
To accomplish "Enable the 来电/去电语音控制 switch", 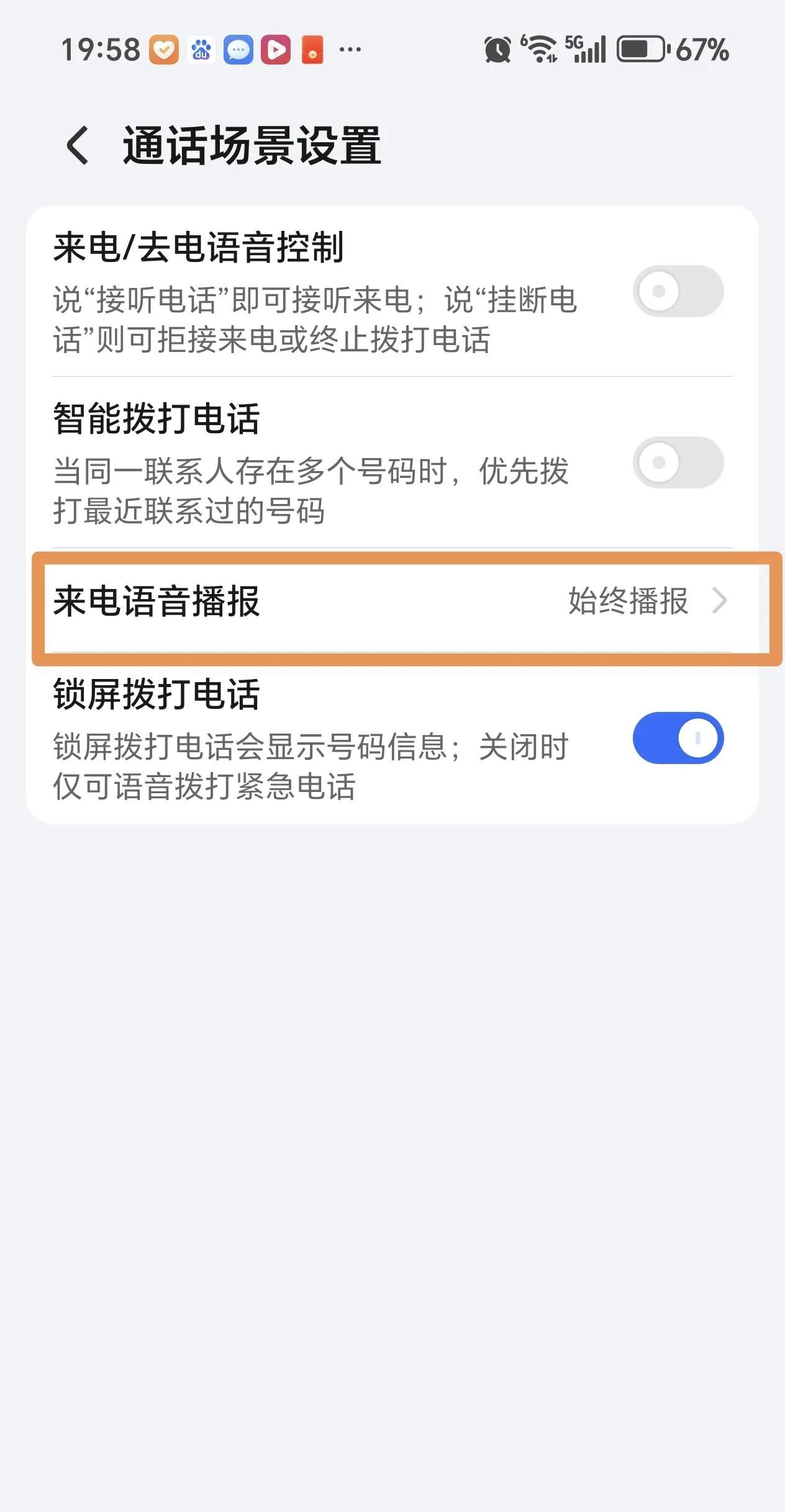I will point(678,290).
